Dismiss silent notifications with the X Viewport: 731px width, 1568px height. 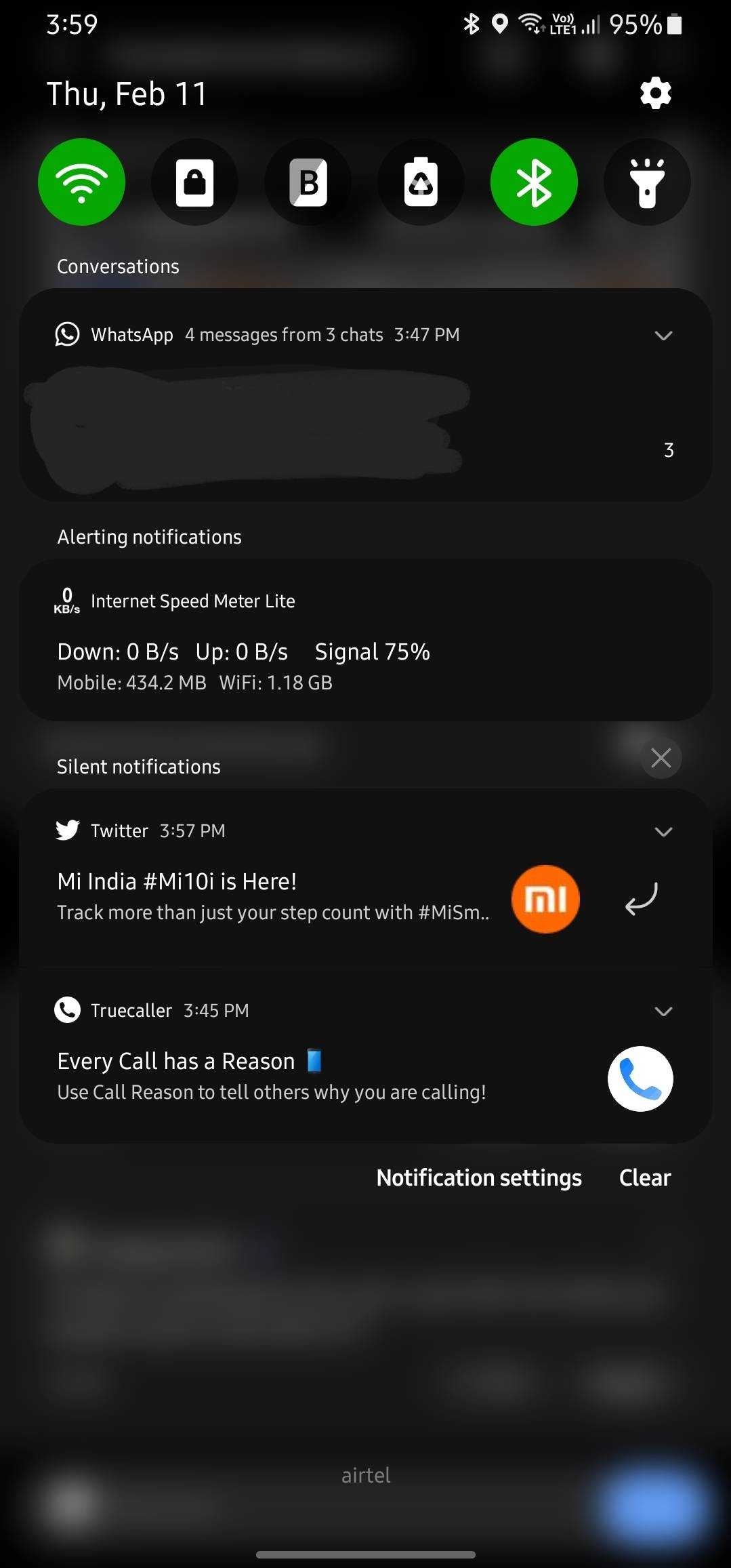click(661, 758)
